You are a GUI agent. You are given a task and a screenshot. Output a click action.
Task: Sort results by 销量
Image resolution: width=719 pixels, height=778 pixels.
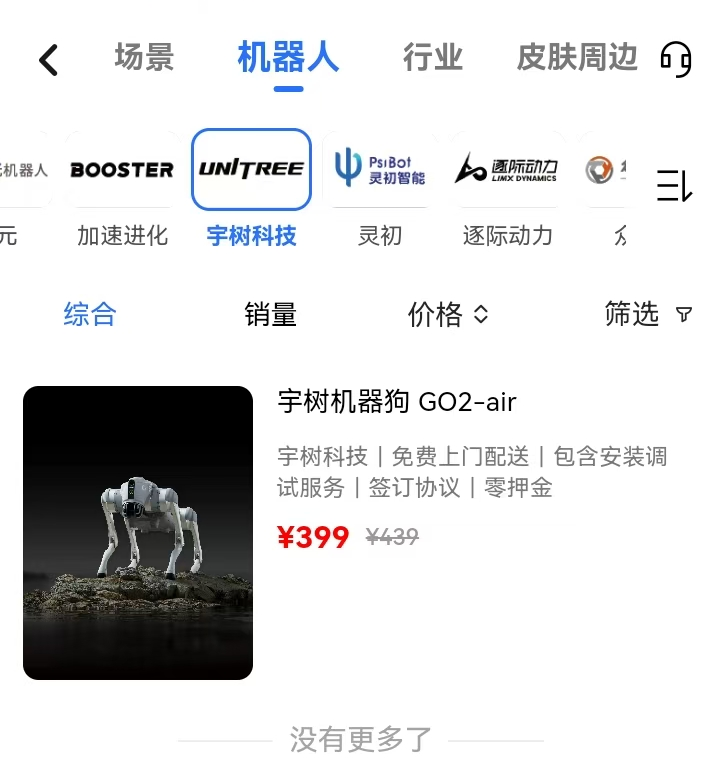coord(270,314)
